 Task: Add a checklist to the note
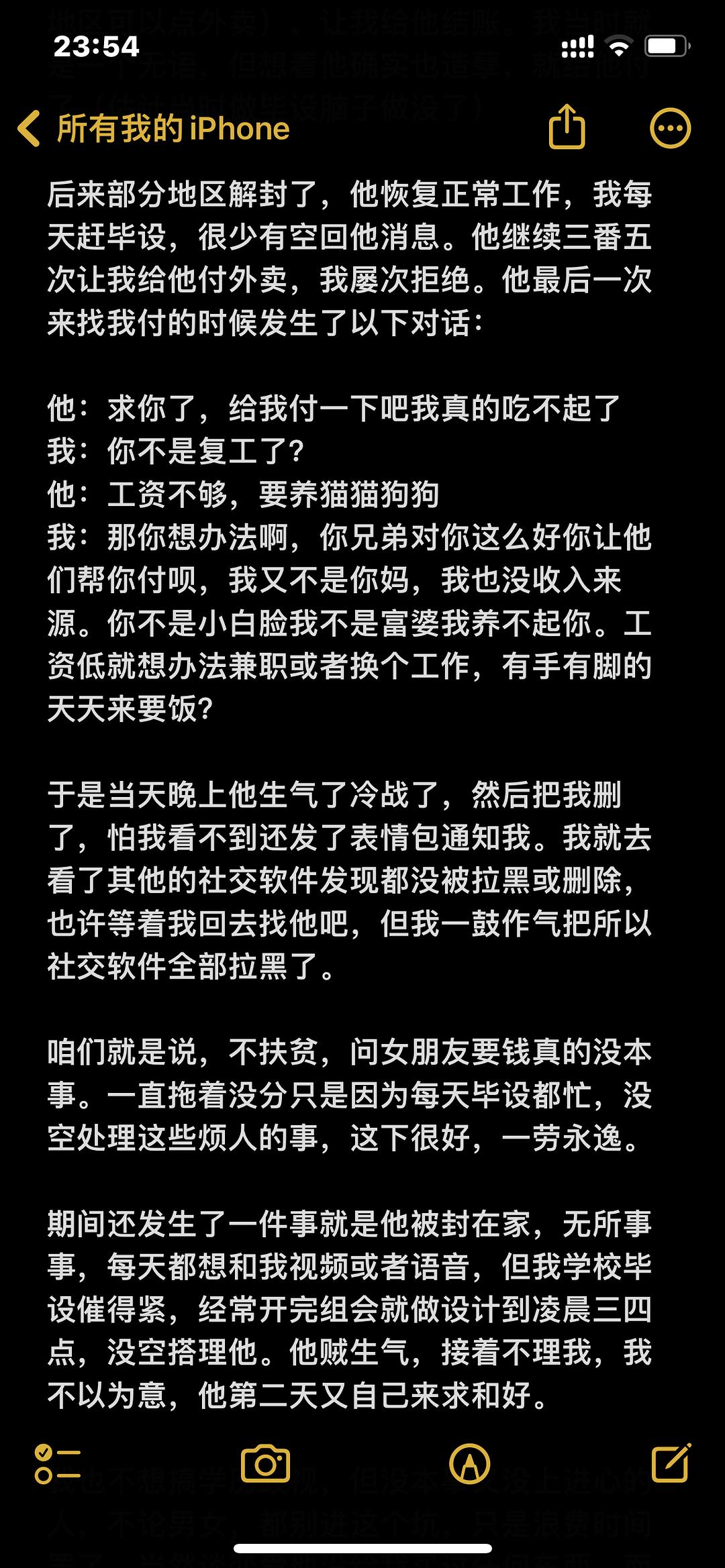point(58,1464)
